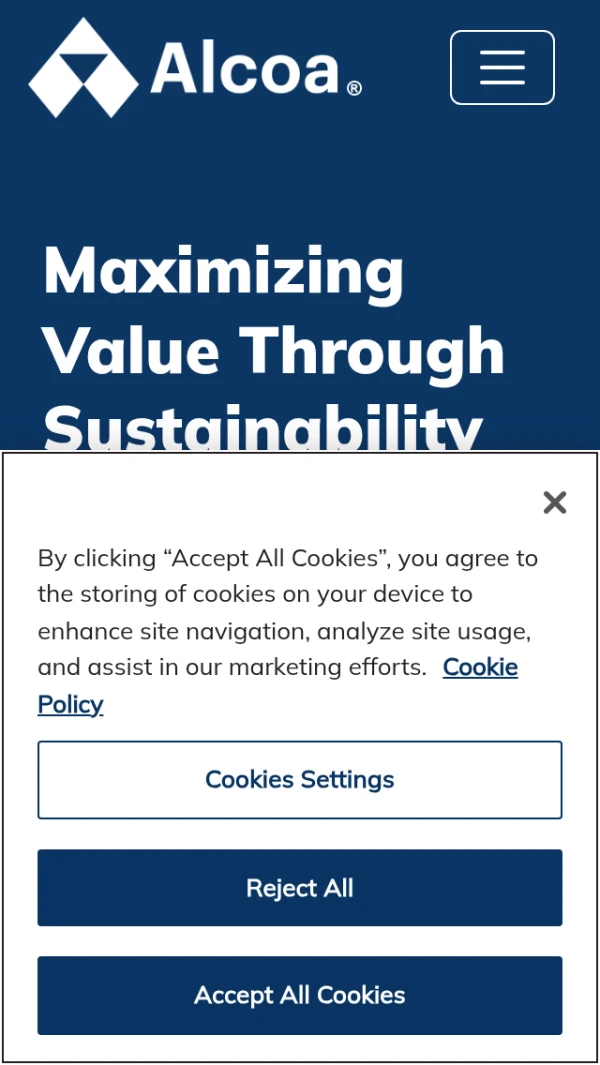Viewport: 600px width, 1065px height.
Task: Open Cookies Settings
Action: coord(300,780)
